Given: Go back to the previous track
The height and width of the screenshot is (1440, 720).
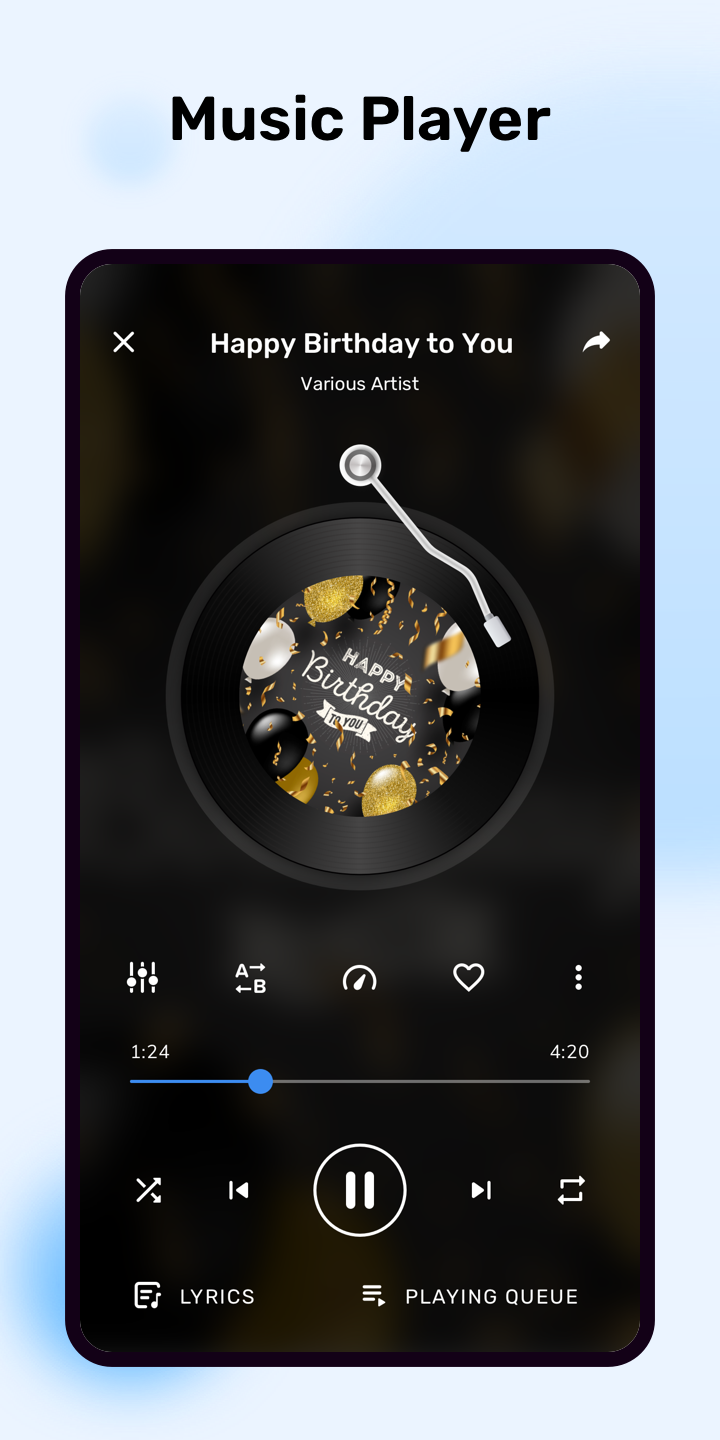Looking at the screenshot, I should 240,1190.
